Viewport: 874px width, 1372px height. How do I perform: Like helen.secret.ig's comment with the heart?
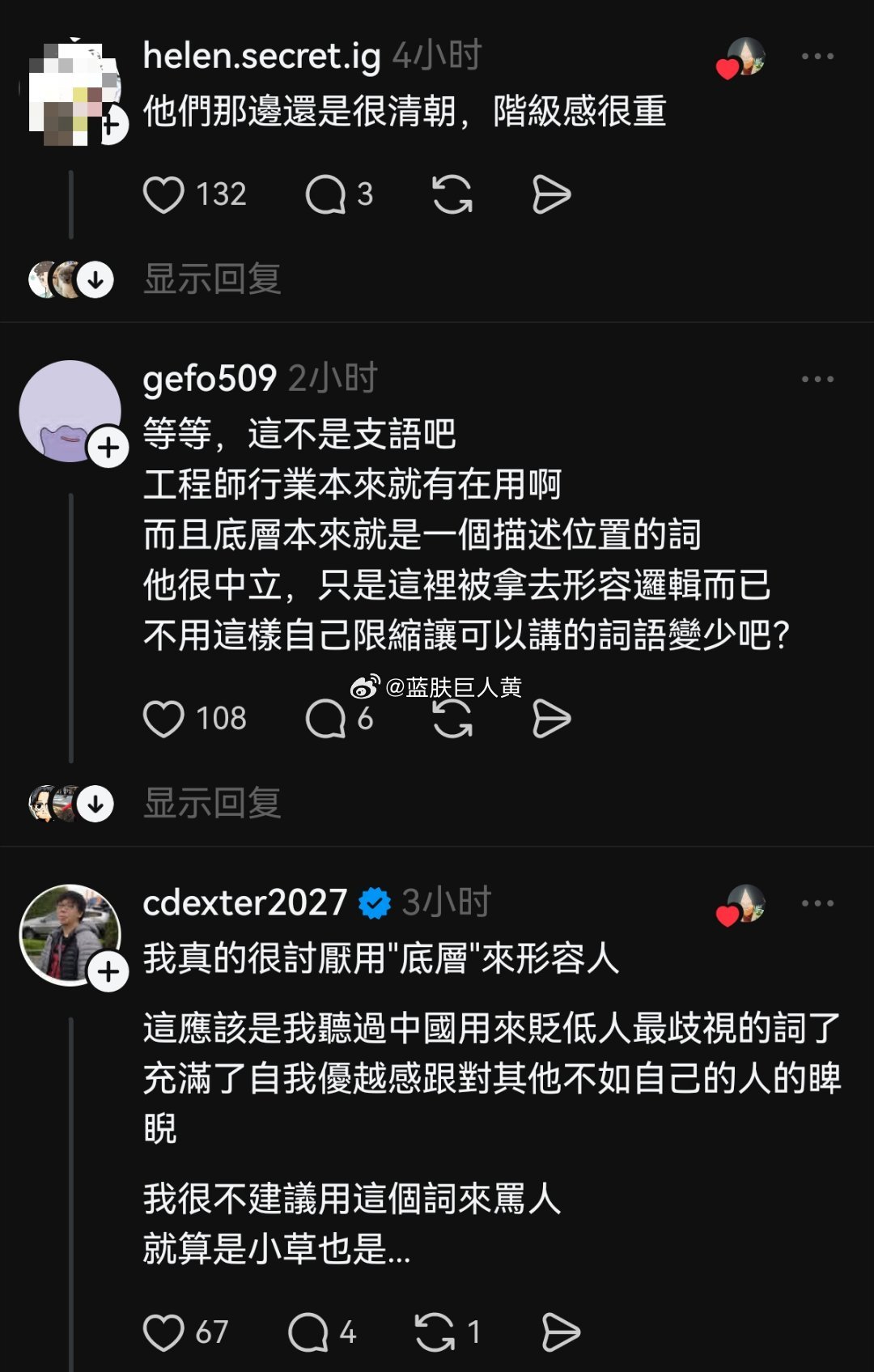[166, 193]
